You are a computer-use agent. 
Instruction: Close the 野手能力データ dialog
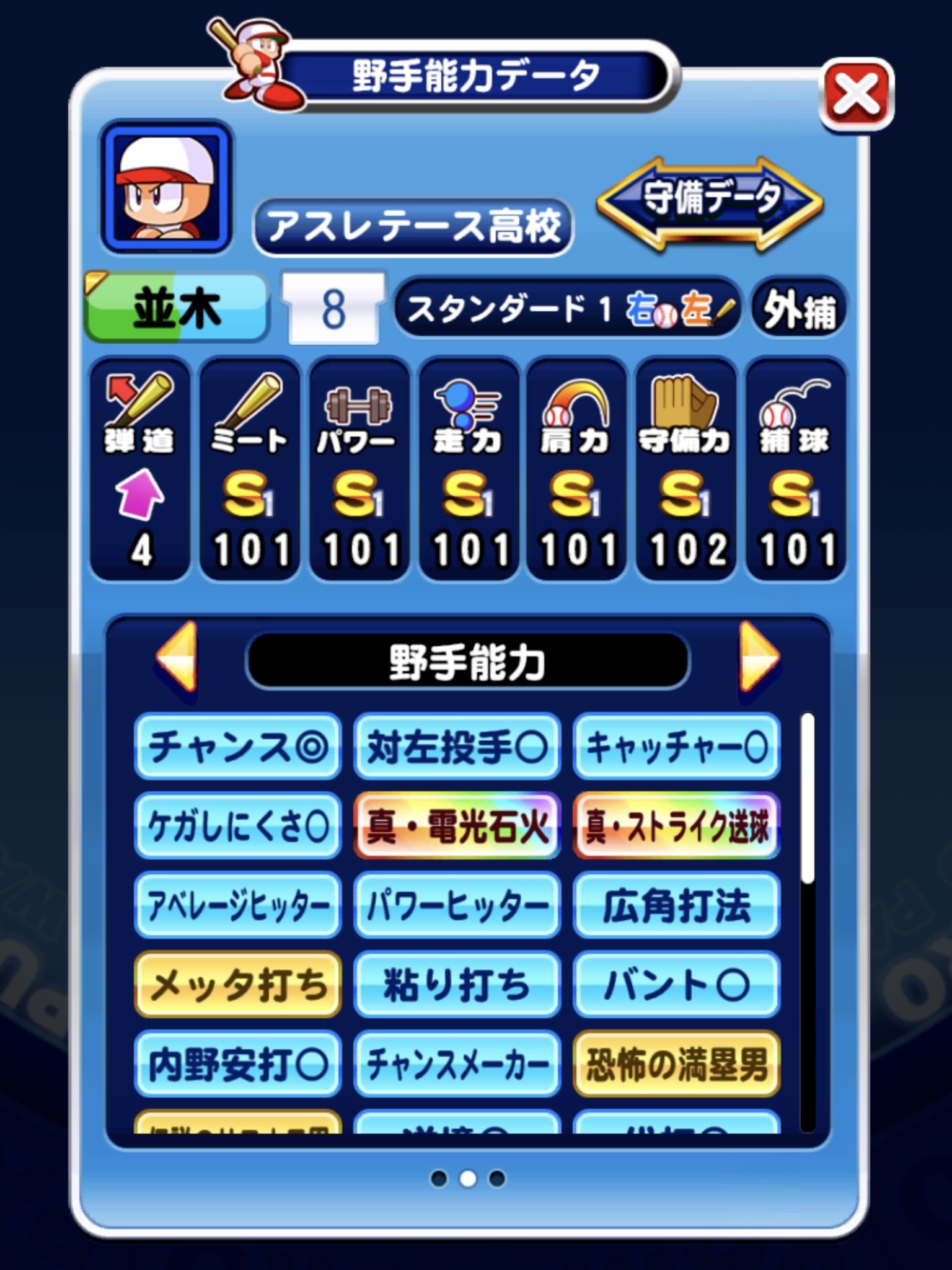pos(856,95)
